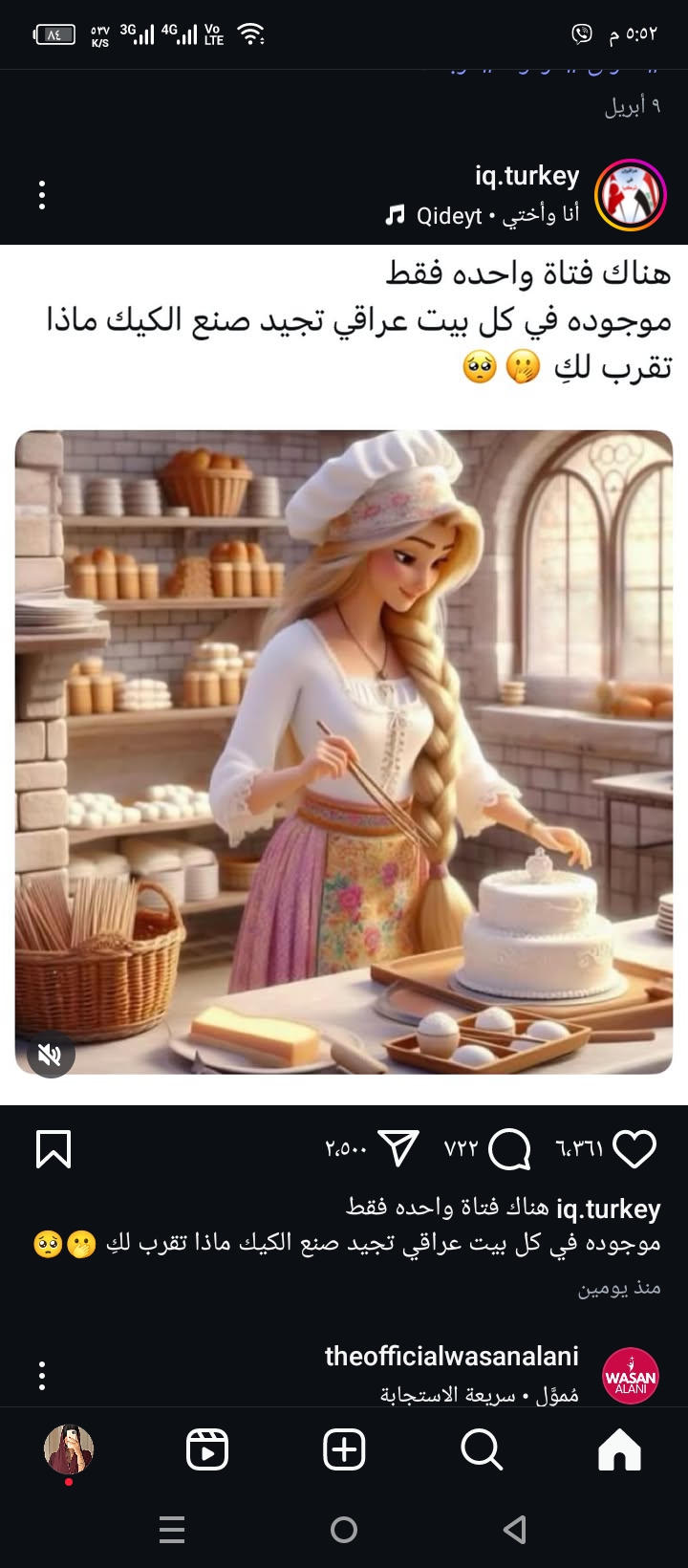Tap the system back button
The height and width of the screenshot is (1568, 688).
515,1530
